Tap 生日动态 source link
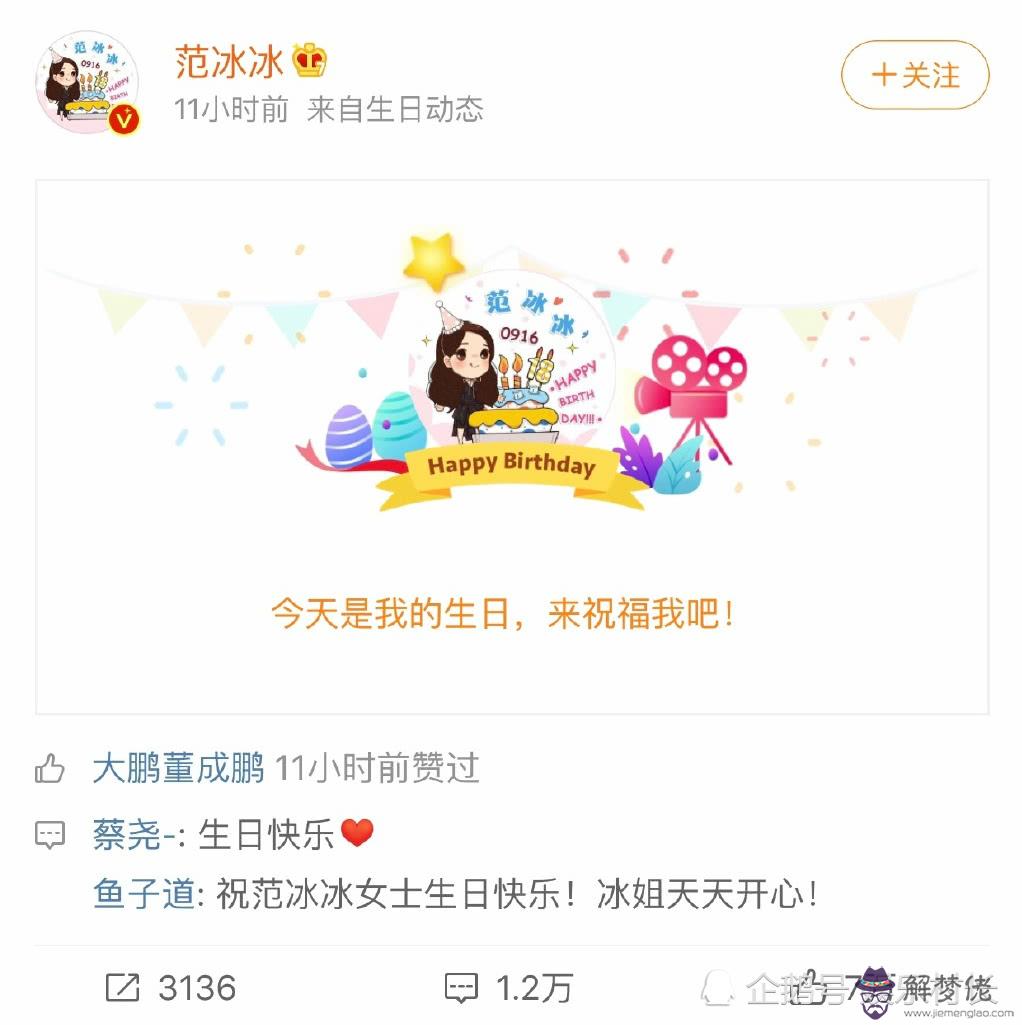Image resolution: width=1022 pixels, height=1025 pixels. coord(425,109)
